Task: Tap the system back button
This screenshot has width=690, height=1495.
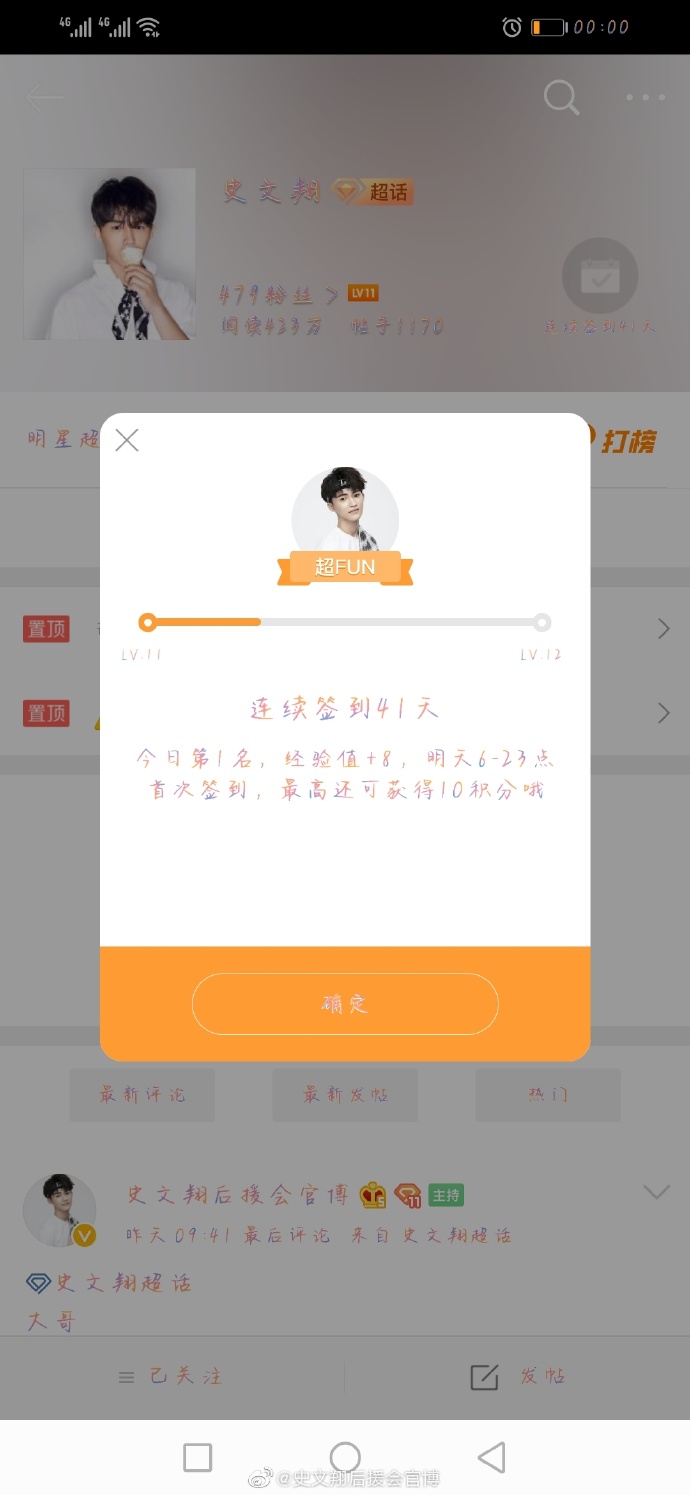Action: [x=491, y=1457]
